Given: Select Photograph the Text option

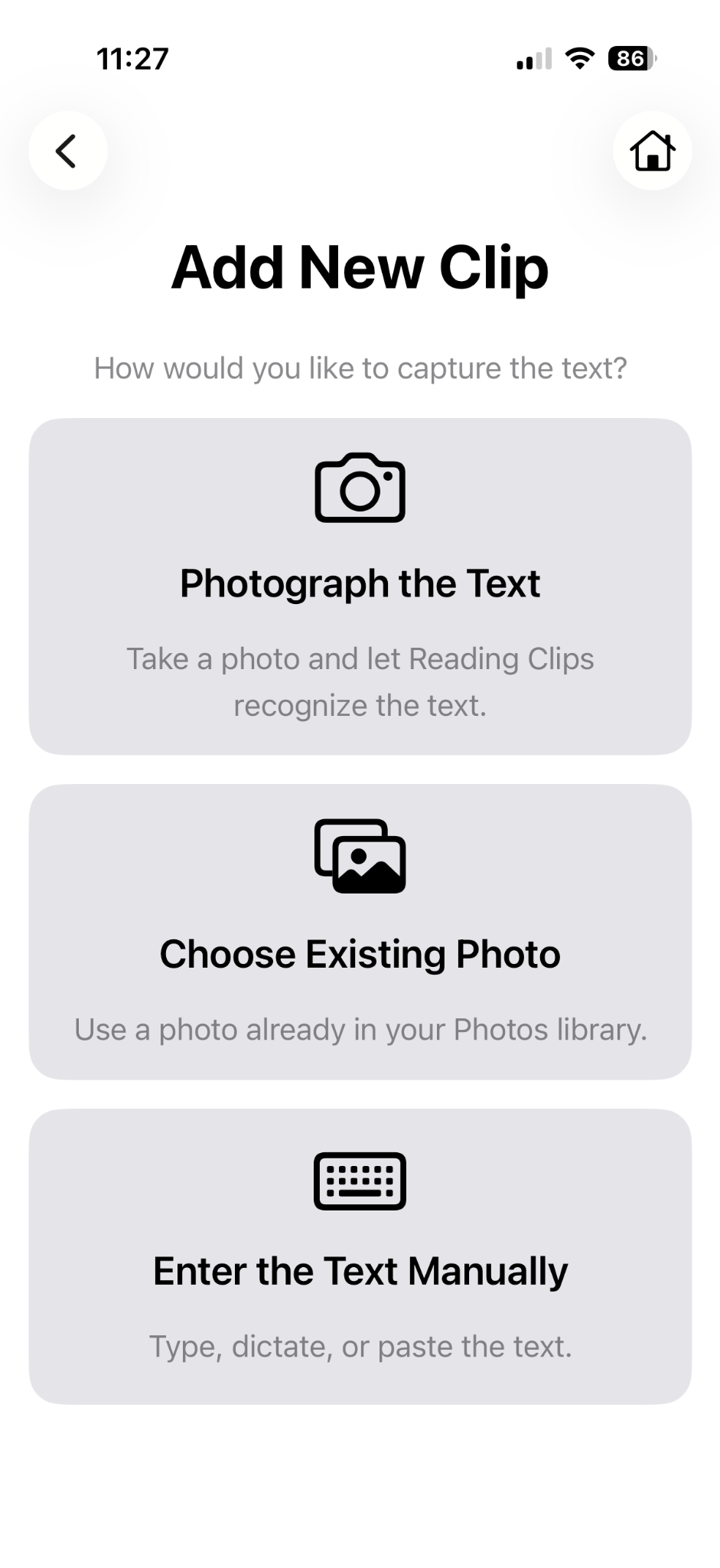Looking at the screenshot, I should [x=360, y=586].
